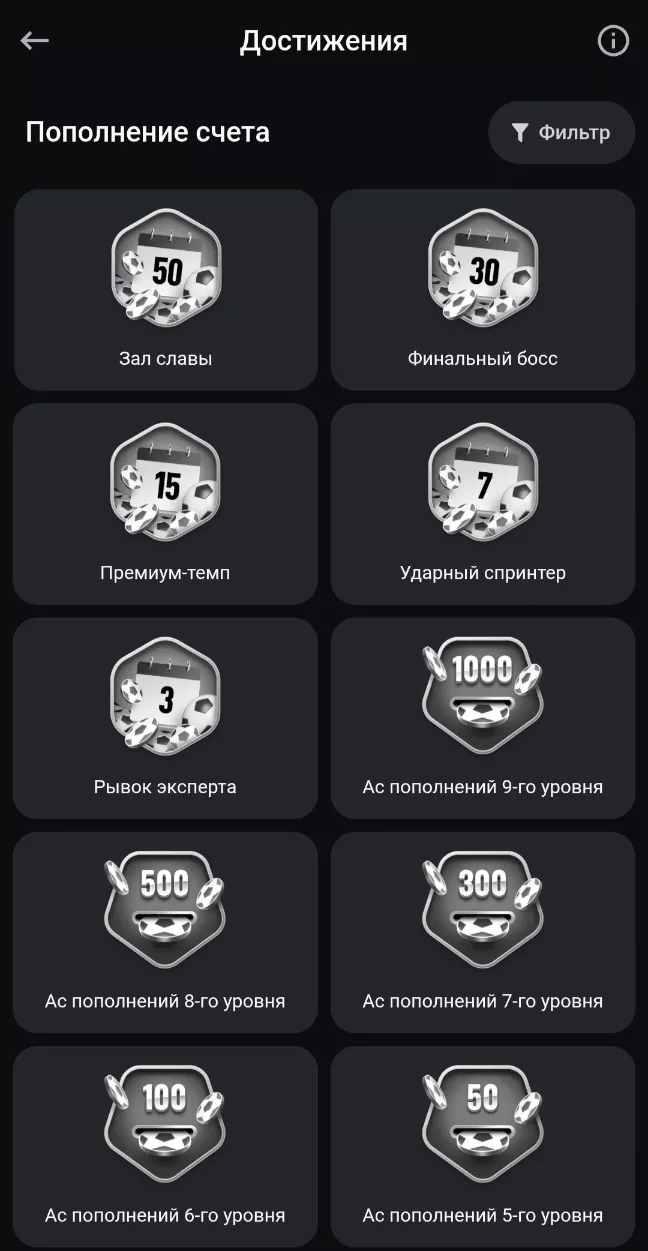View the Ударный спринтер achievement
This screenshot has height=1251, width=648.
pyautogui.click(x=483, y=503)
